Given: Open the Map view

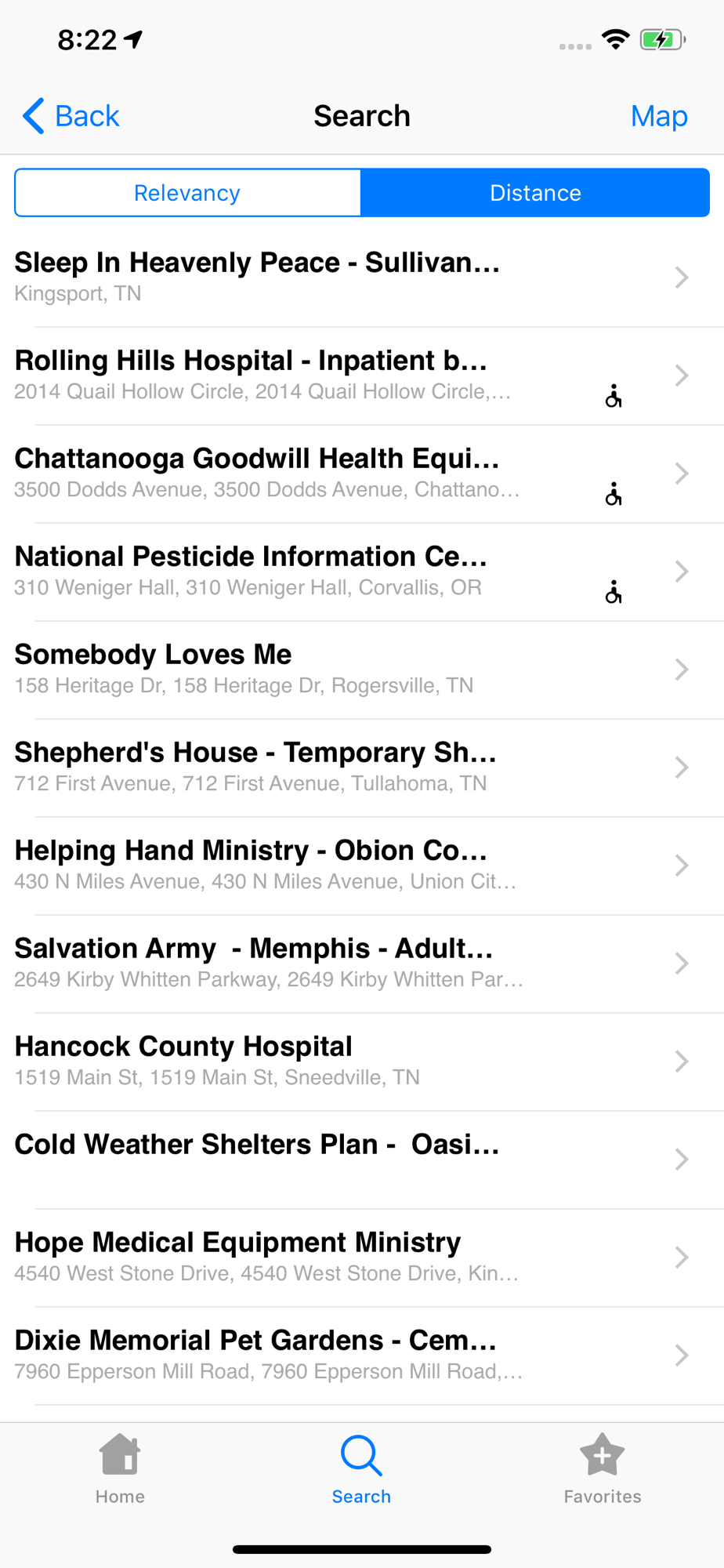Looking at the screenshot, I should 658,116.
